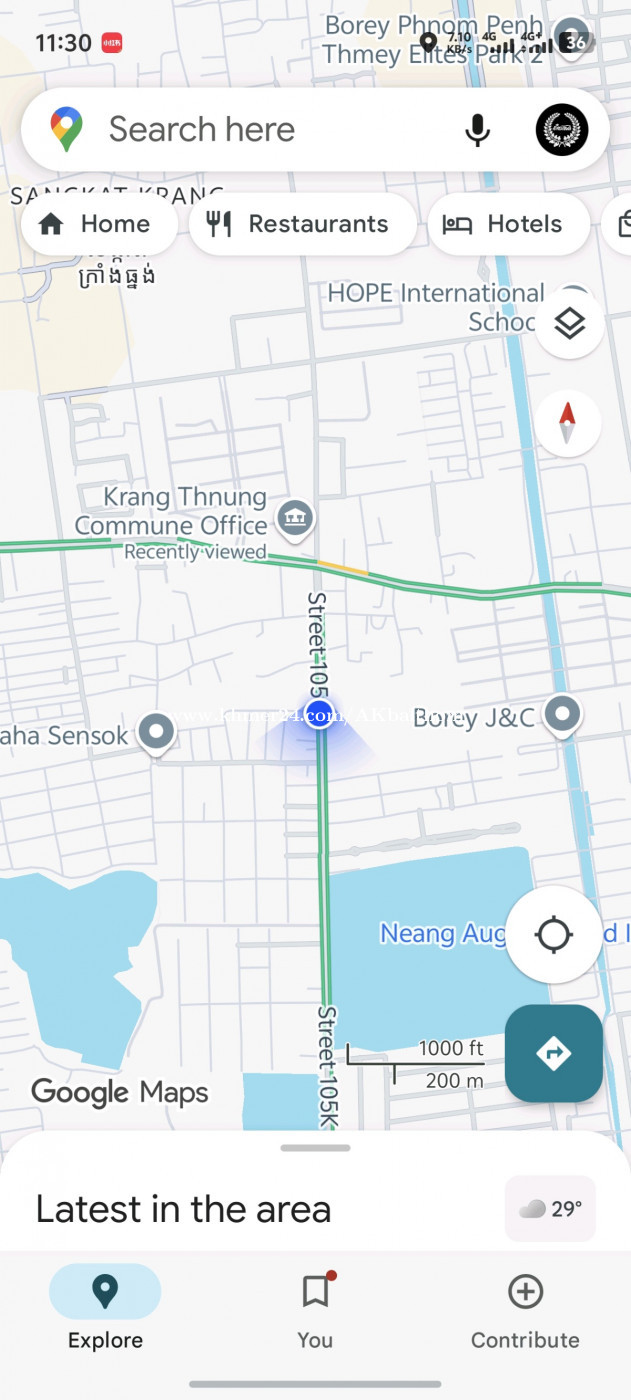631x1400 pixels.
Task: Open the map layers button
Action: (569, 324)
